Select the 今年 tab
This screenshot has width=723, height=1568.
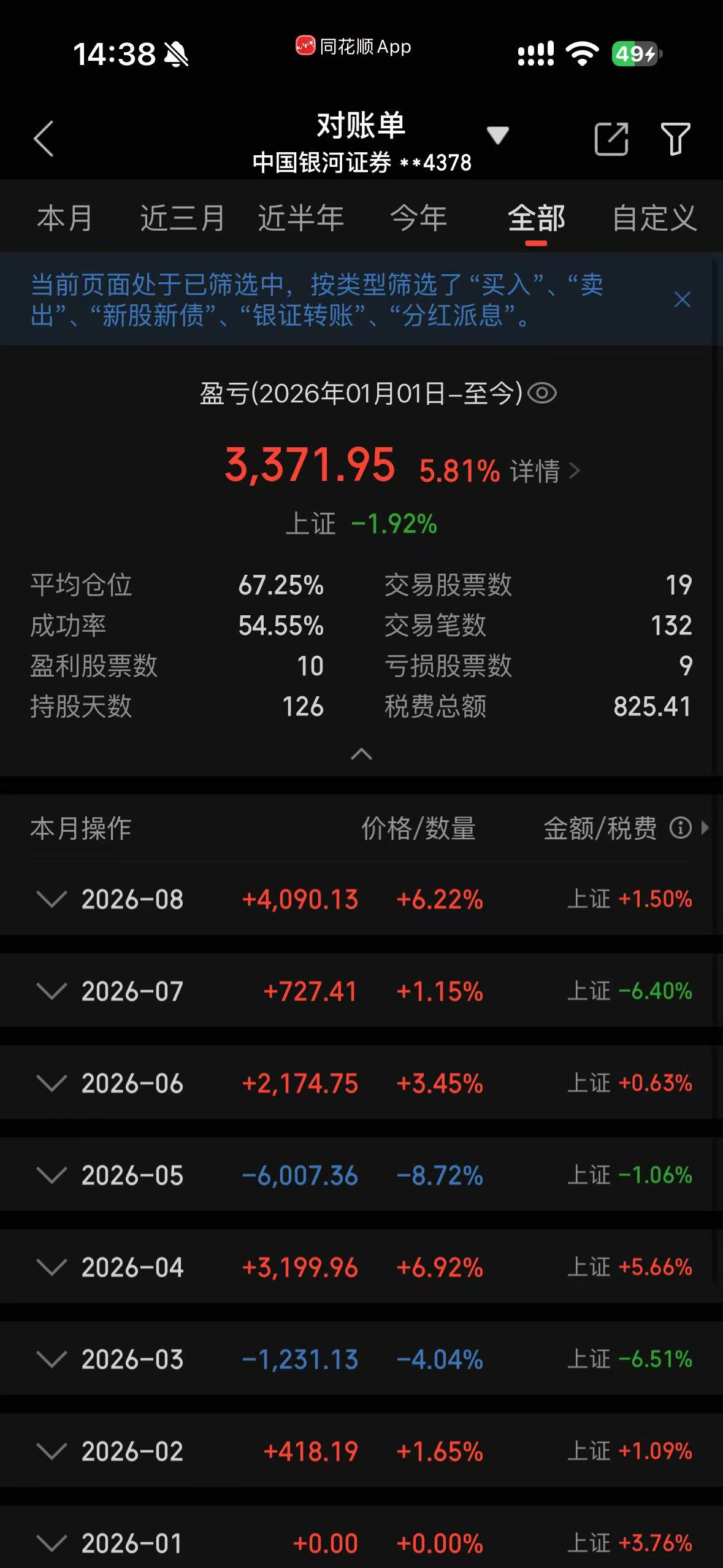419,218
